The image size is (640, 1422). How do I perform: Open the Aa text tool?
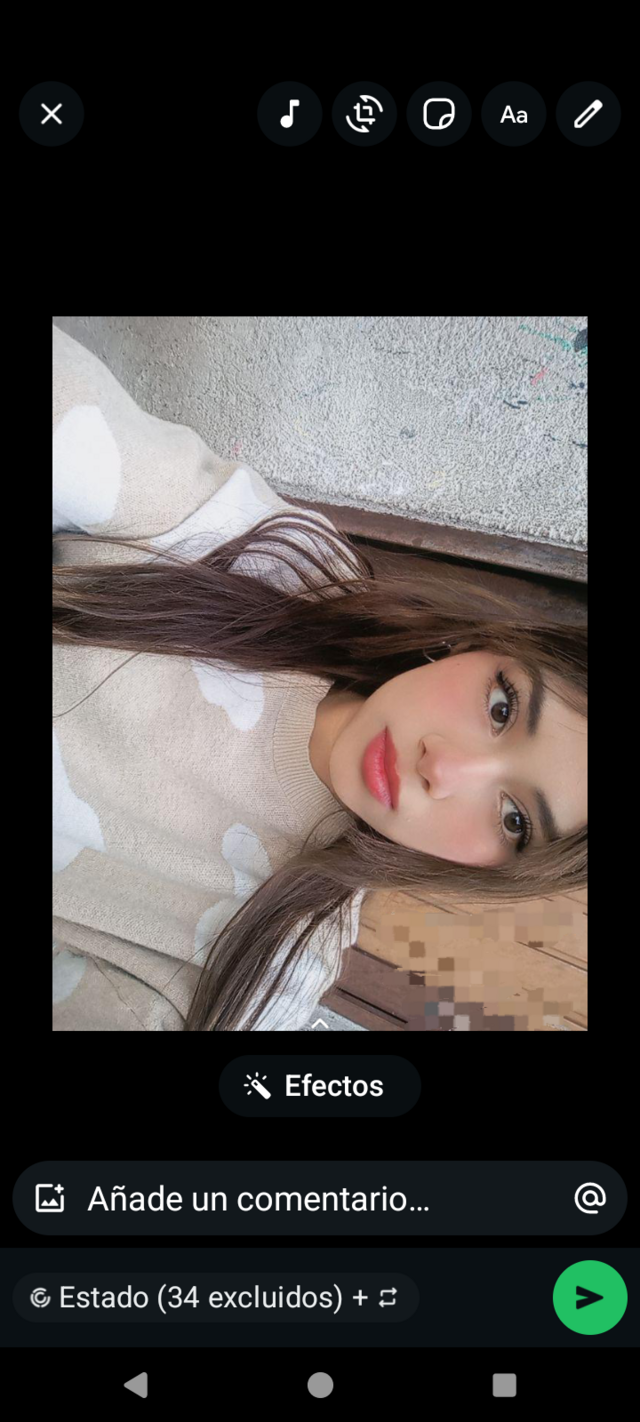(514, 114)
